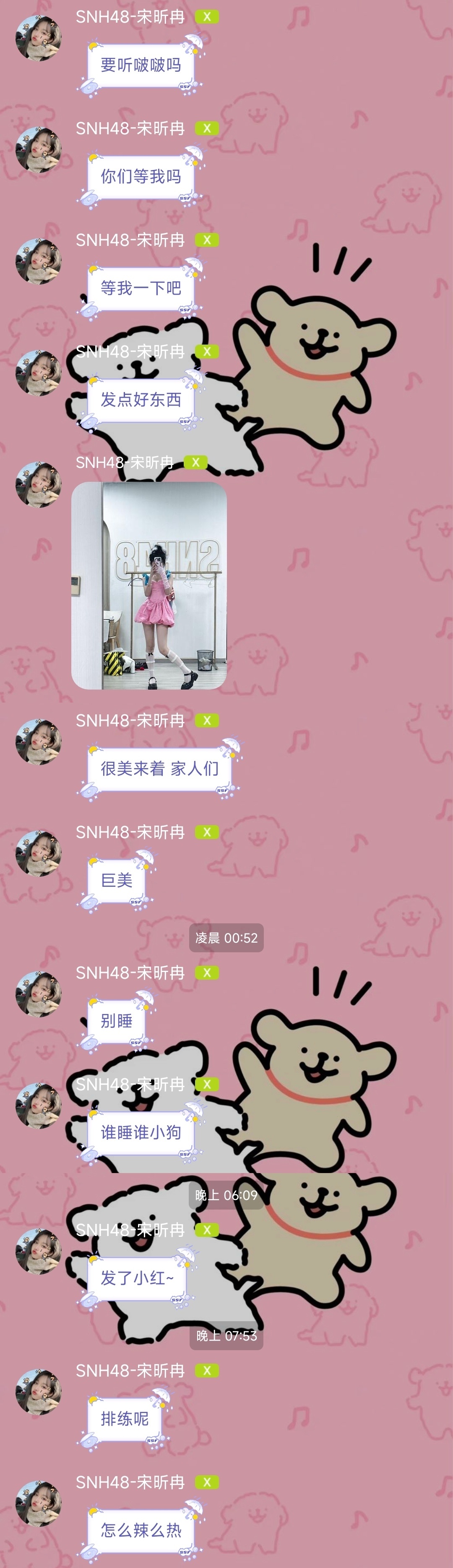Tap the avatar next to "排练呢"
The height and width of the screenshot is (1568, 453).
coord(38,1392)
